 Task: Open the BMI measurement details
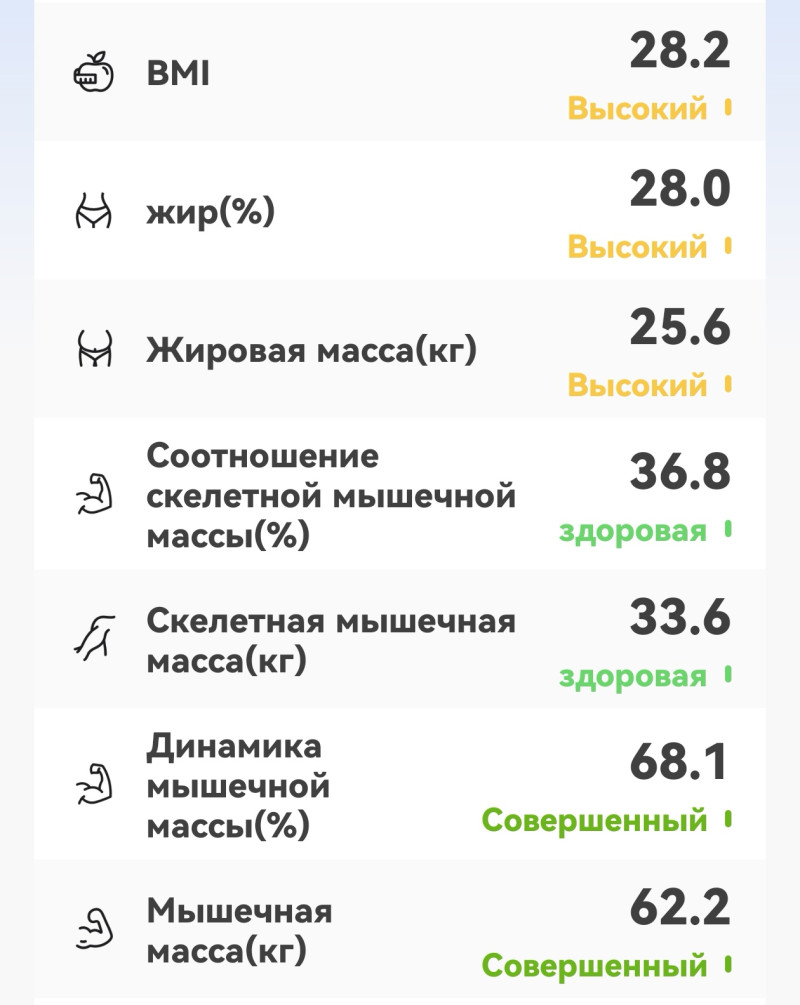point(400,75)
